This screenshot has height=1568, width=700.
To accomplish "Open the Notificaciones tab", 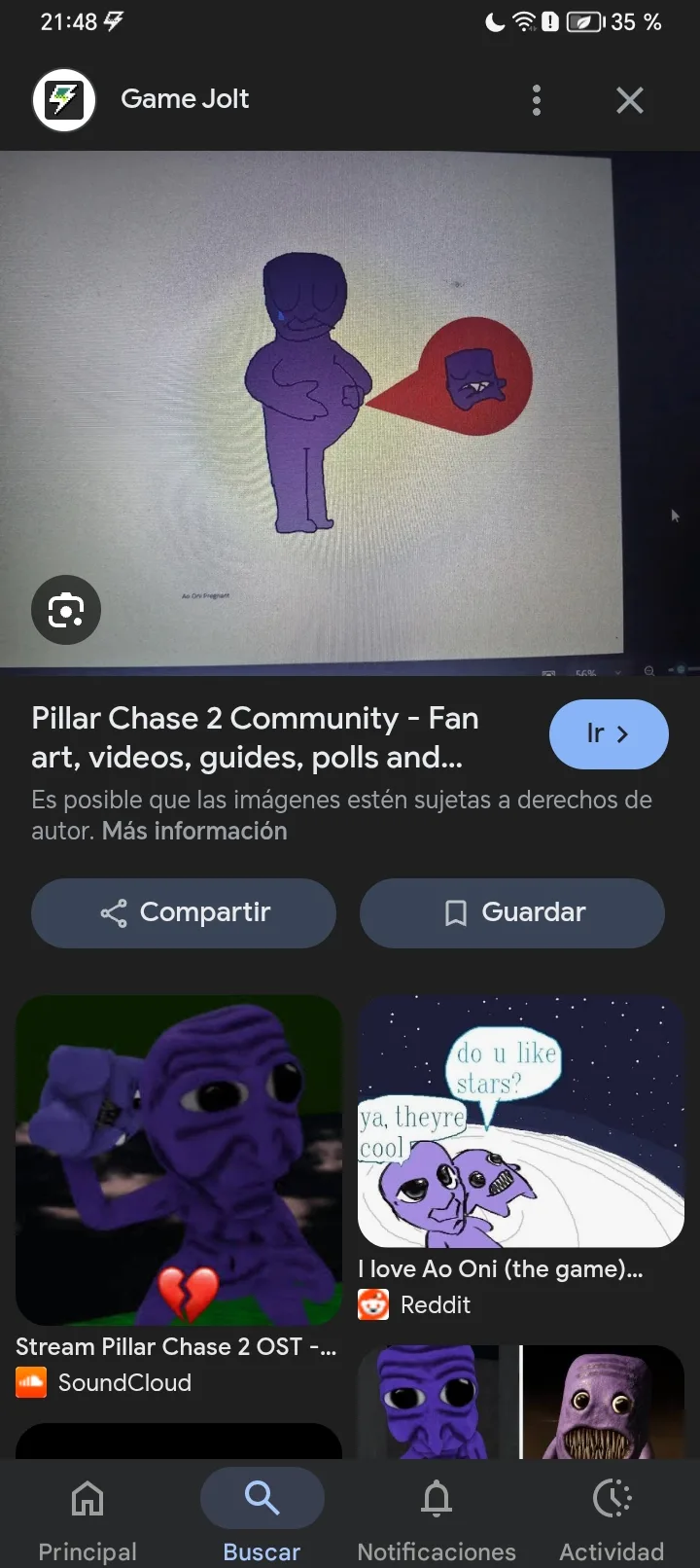I will tap(437, 1517).
